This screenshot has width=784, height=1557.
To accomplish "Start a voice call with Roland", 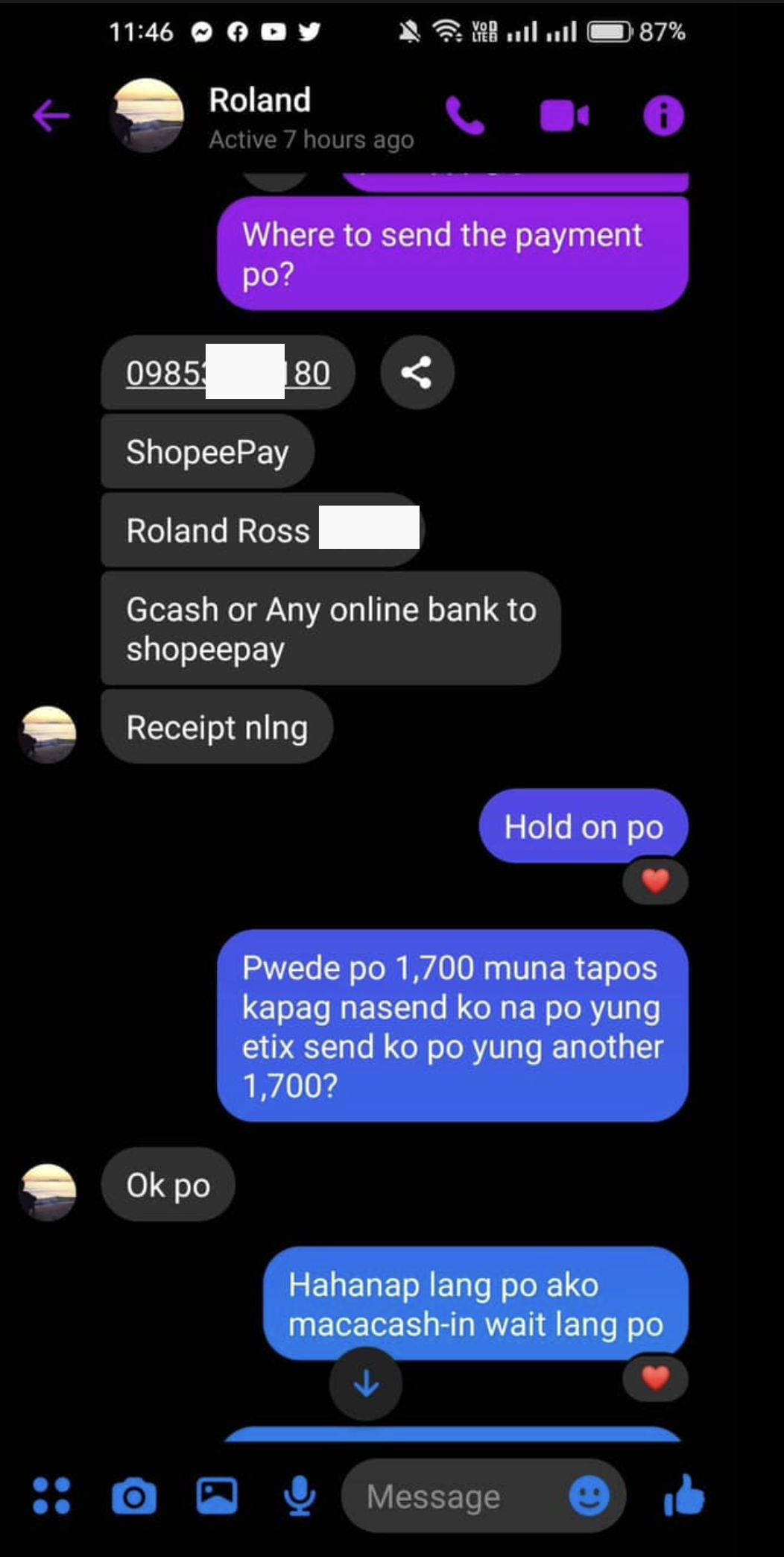I will (465, 116).
